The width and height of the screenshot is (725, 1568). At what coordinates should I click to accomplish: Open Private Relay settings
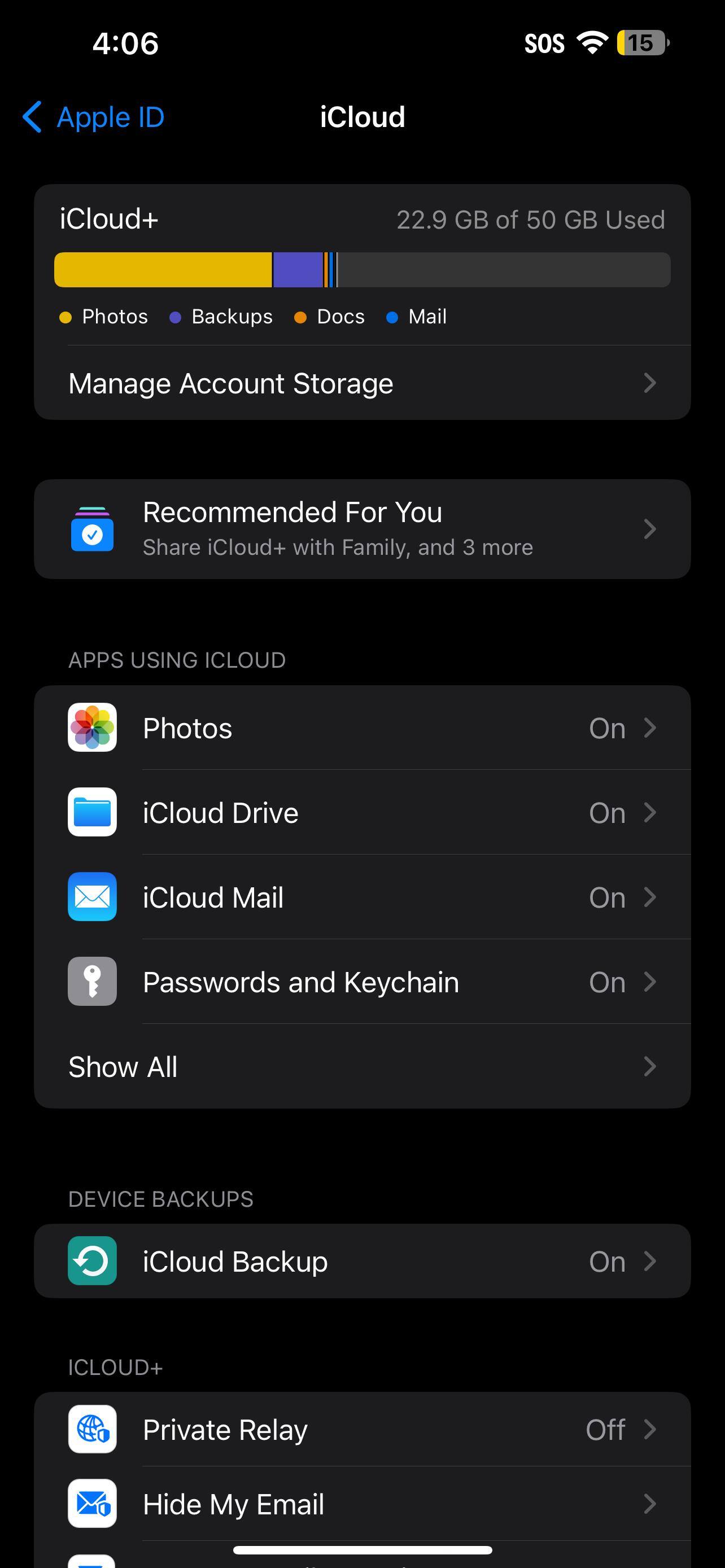click(x=361, y=1430)
